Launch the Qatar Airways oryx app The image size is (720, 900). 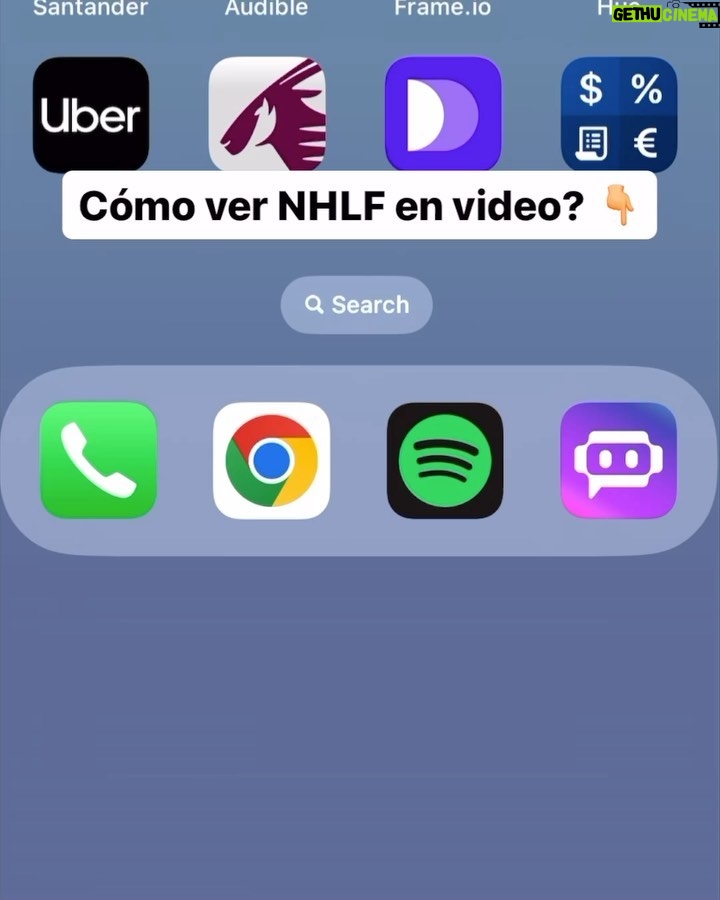pyautogui.click(x=267, y=114)
